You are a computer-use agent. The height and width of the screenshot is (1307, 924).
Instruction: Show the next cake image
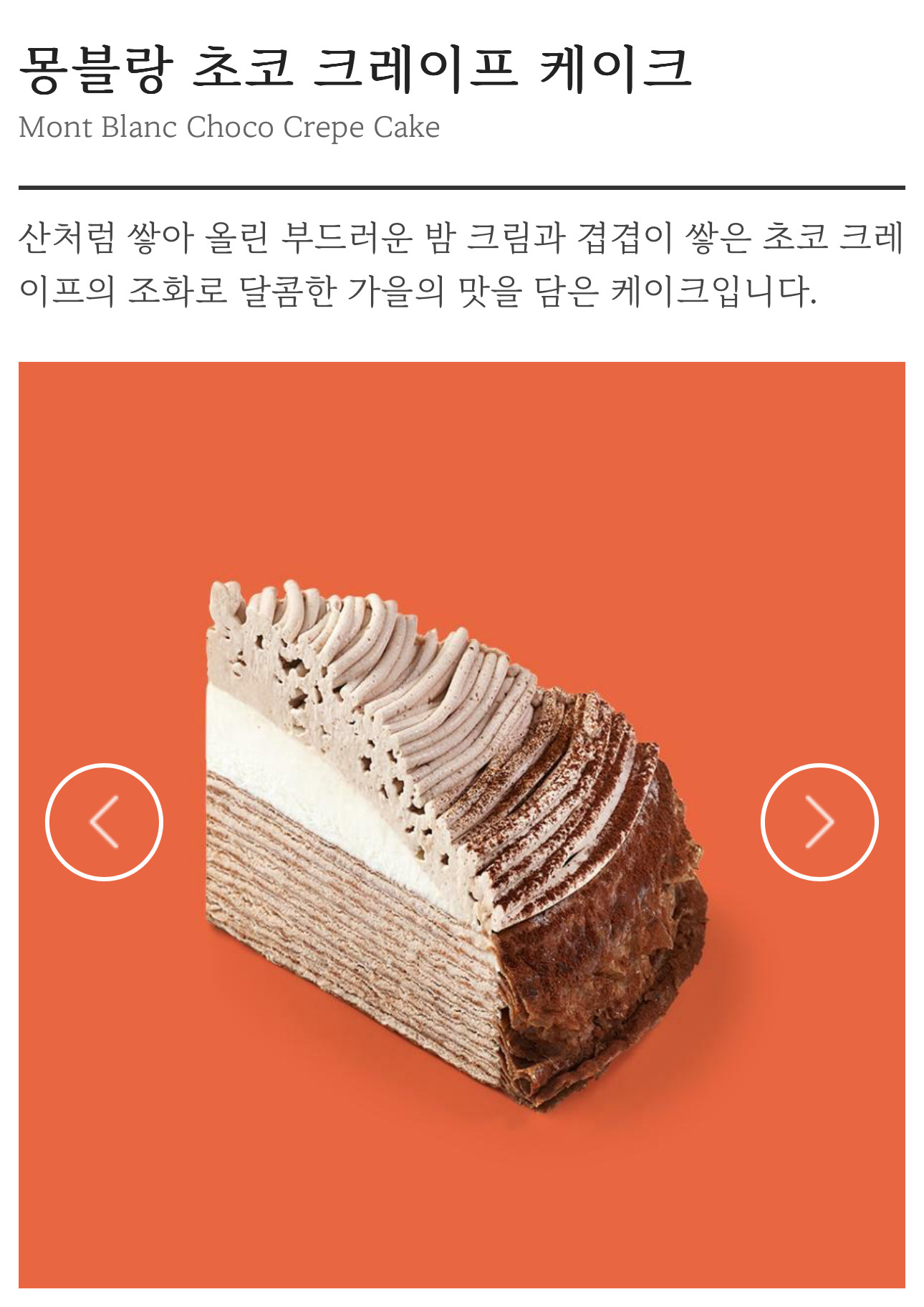[819, 821]
